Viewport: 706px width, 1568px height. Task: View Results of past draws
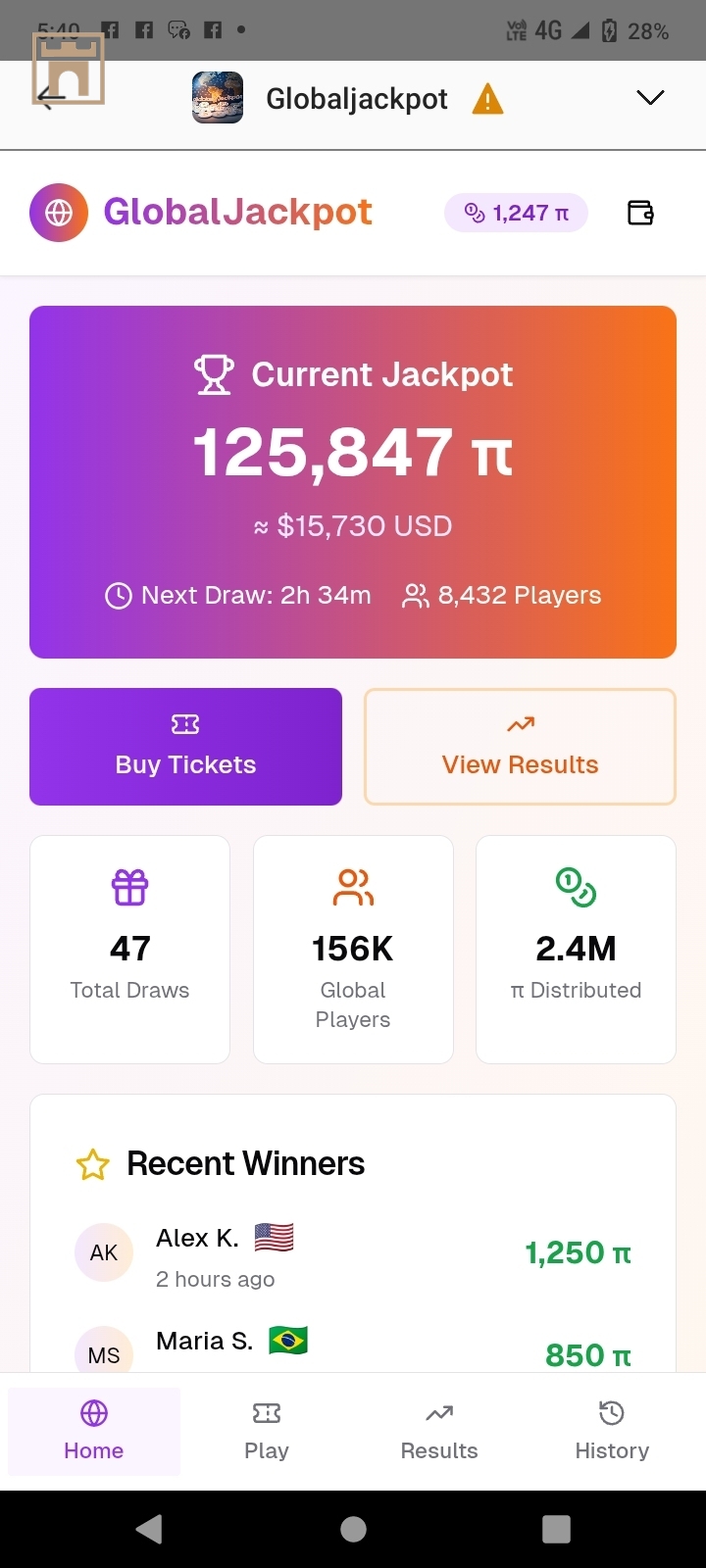[x=520, y=747]
